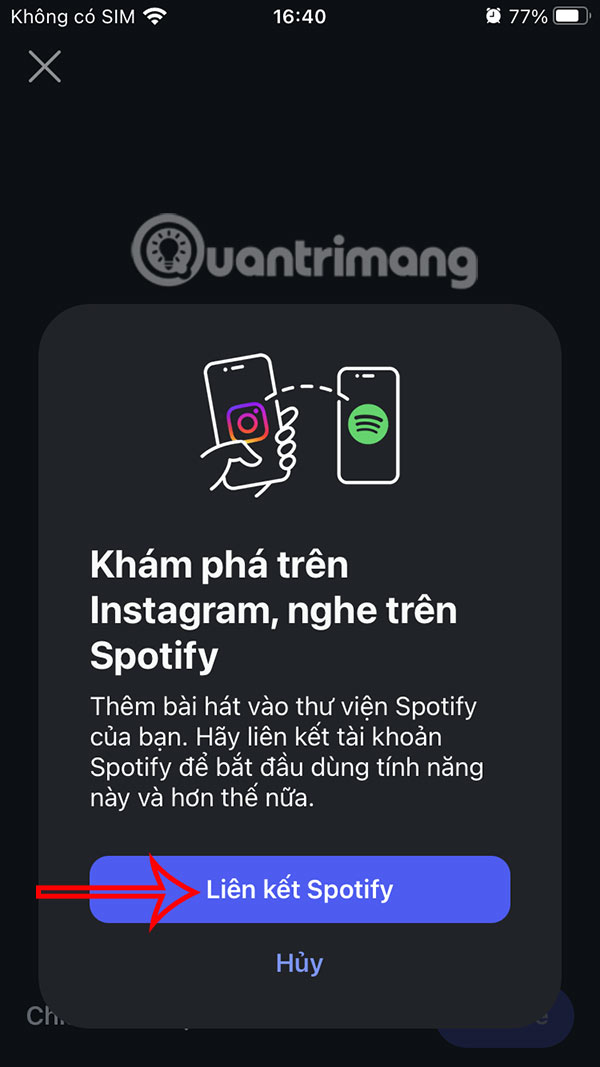The image size is (600, 1067).
Task: Close the screen with the X icon
Action: click(x=45, y=67)
